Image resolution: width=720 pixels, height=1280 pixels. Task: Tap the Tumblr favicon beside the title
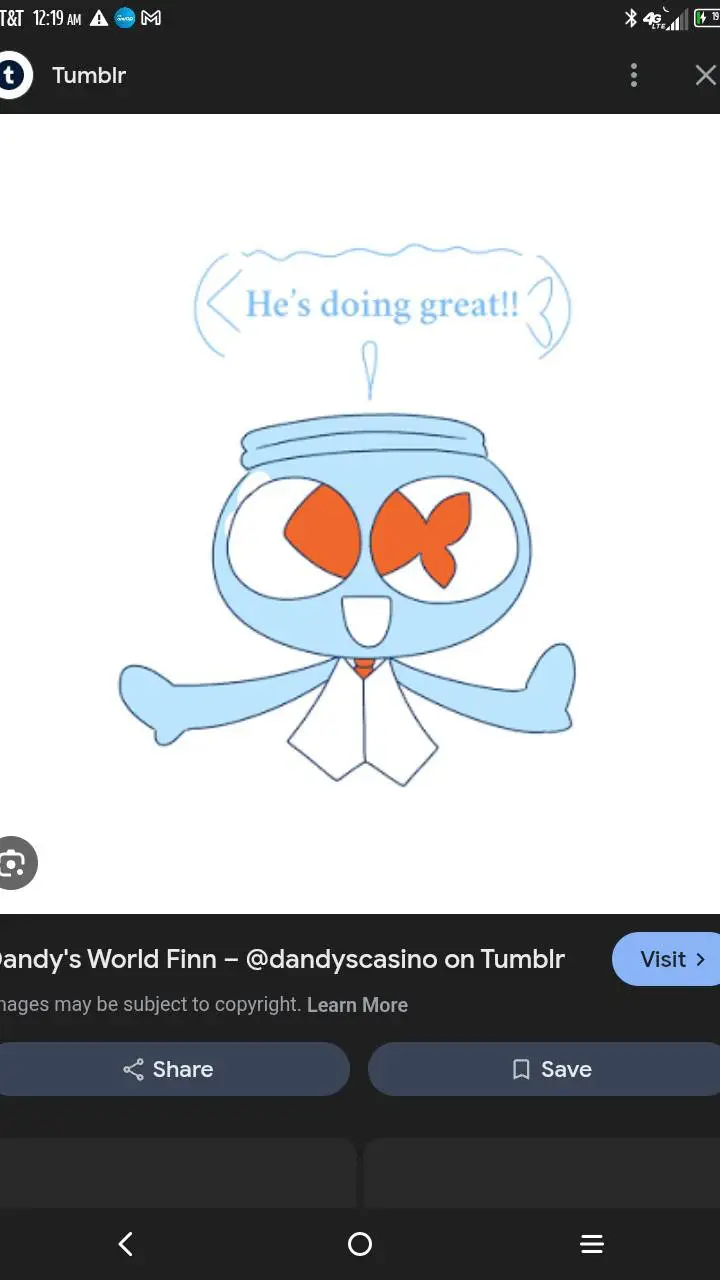(x=14, y=75)
